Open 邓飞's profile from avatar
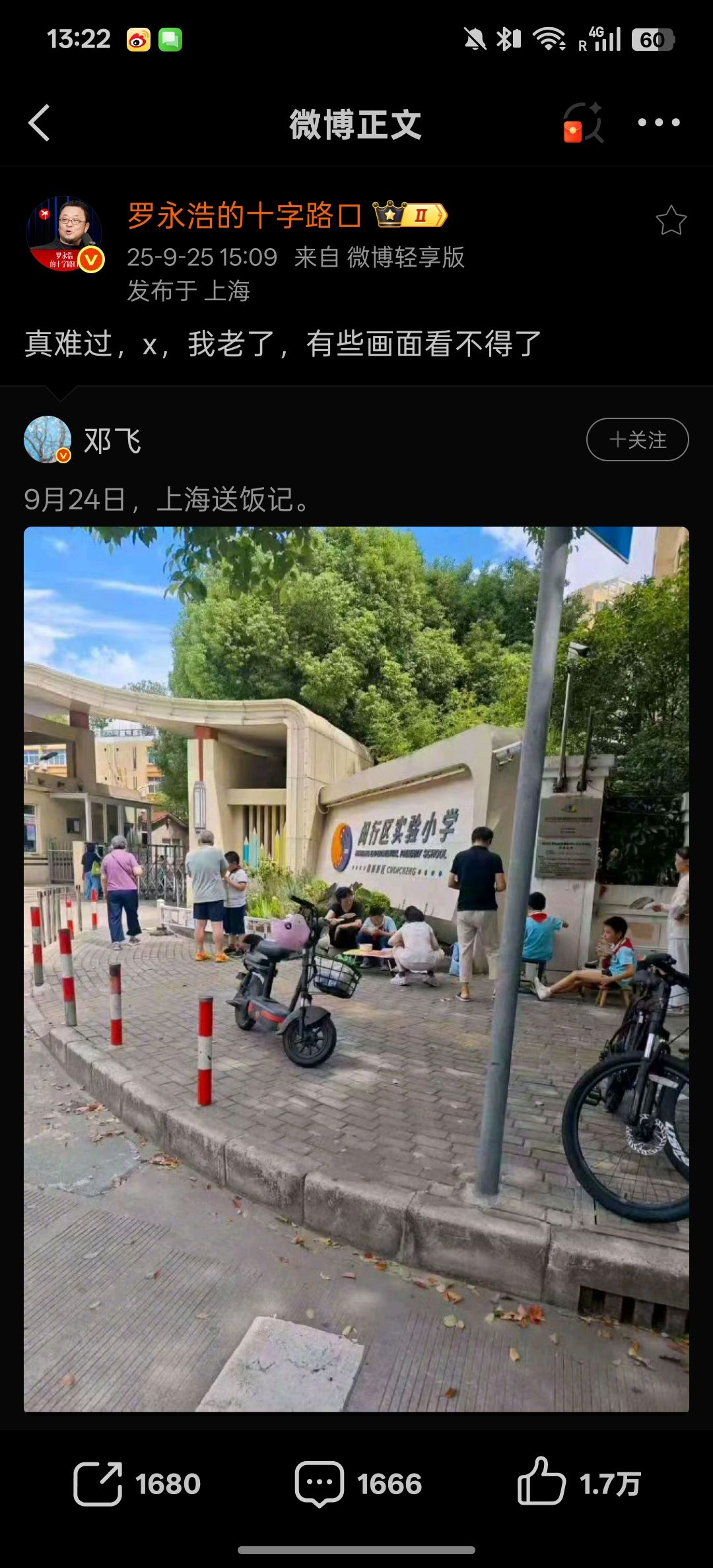This screenshot has width=713, height=1568. point(48,440)
